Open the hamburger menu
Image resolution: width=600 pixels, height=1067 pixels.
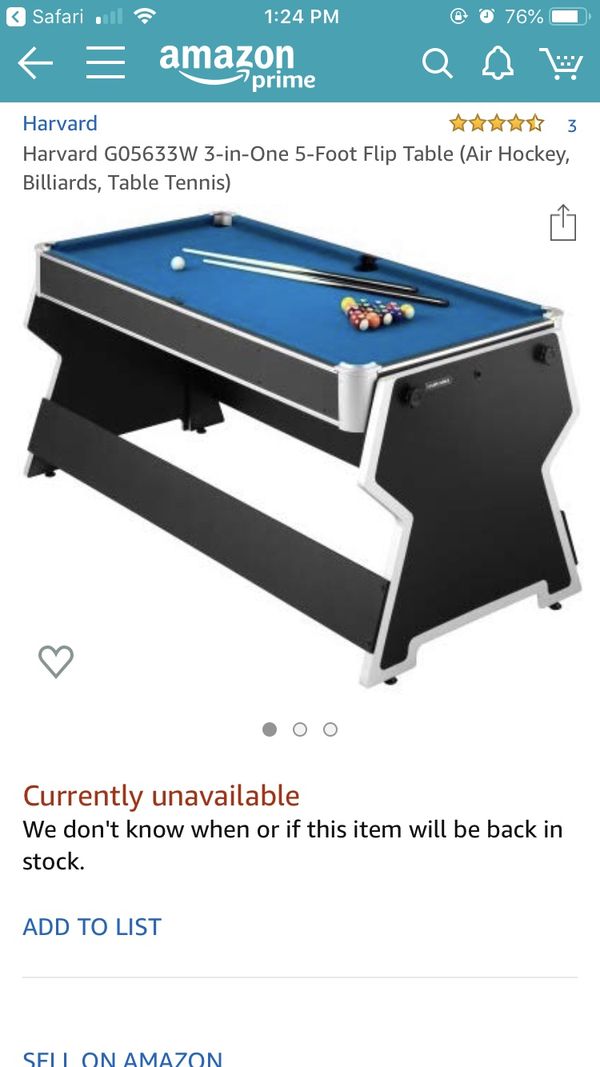105,64
